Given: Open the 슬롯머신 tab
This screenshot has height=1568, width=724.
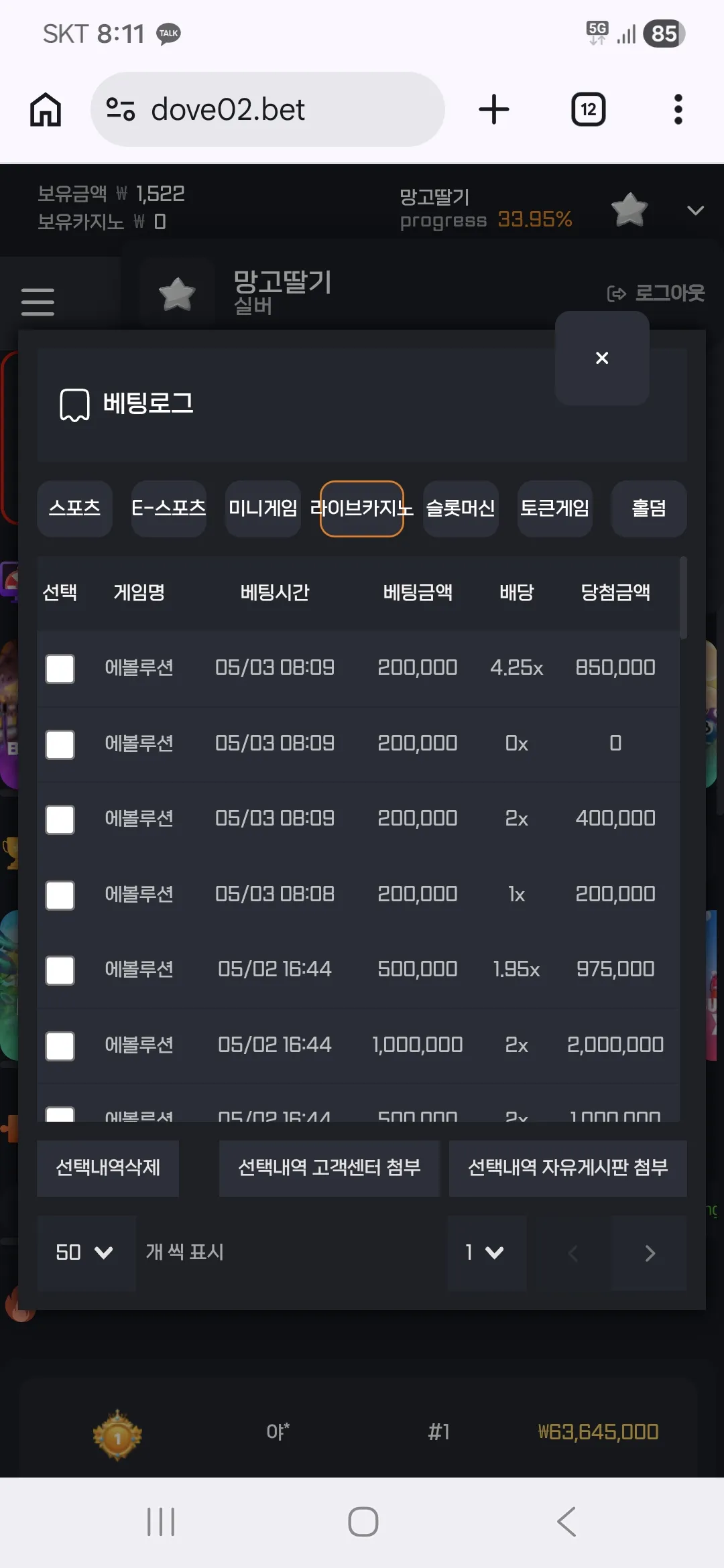Looking at the screenshot, I should (461, 508).
